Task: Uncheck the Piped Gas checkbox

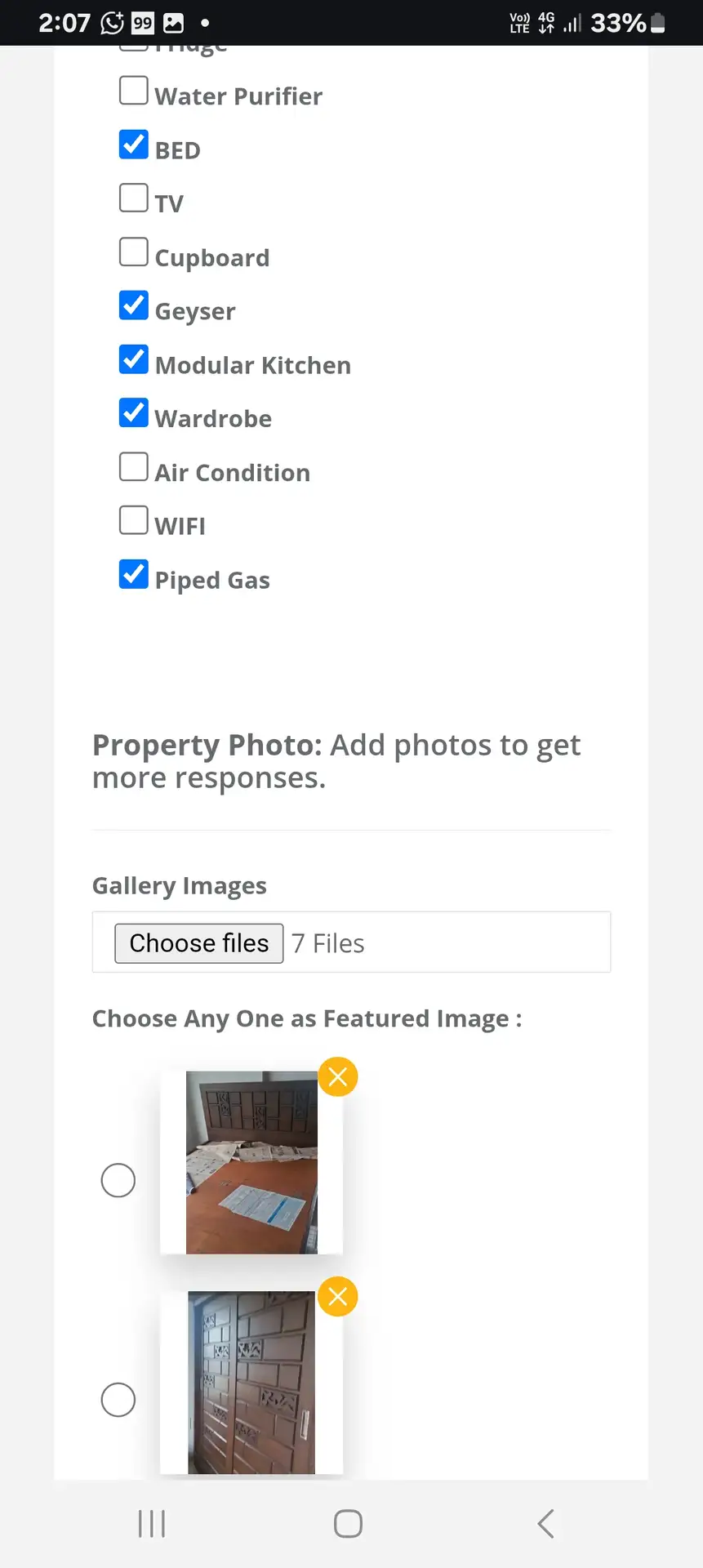Action: tap(134, 574)
